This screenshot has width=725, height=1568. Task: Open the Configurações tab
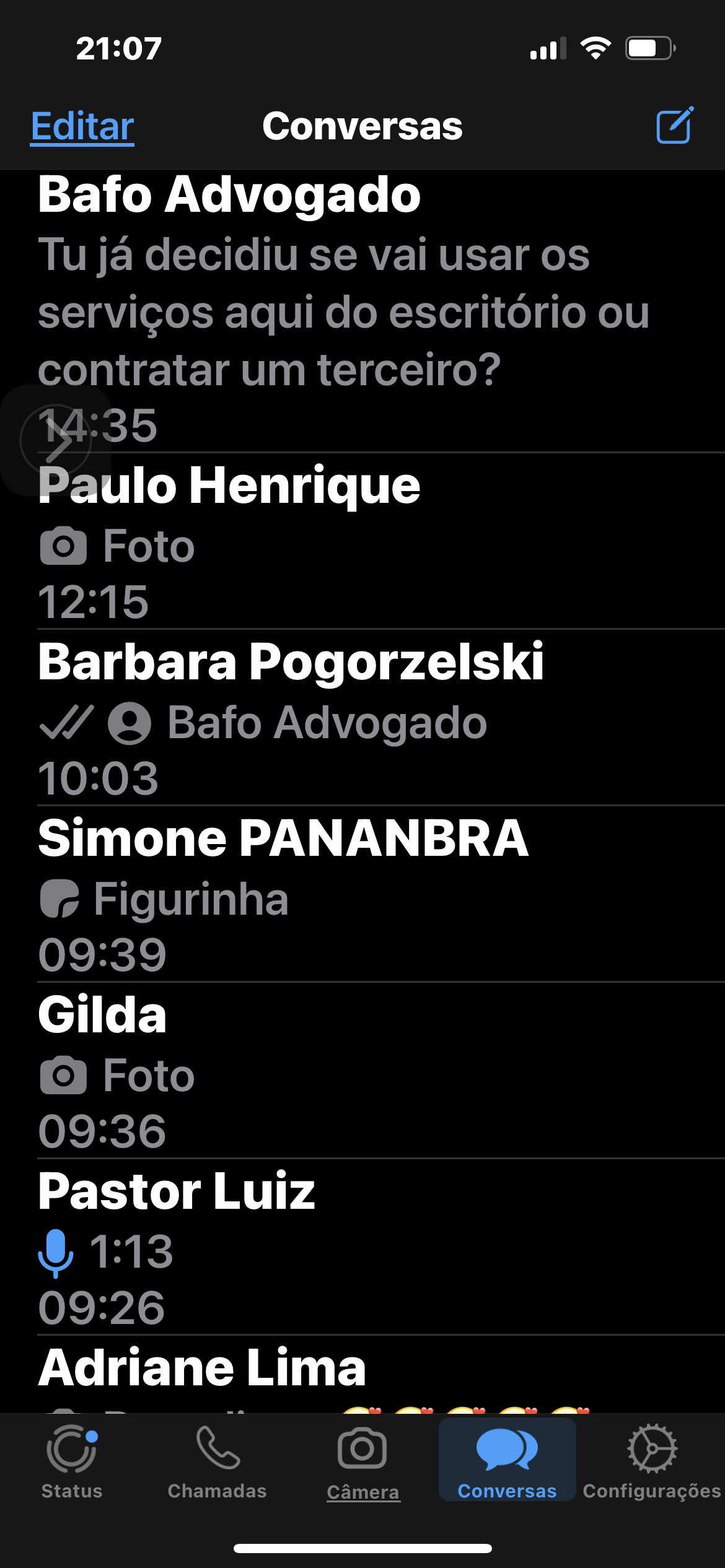[x=652, y=1462]
